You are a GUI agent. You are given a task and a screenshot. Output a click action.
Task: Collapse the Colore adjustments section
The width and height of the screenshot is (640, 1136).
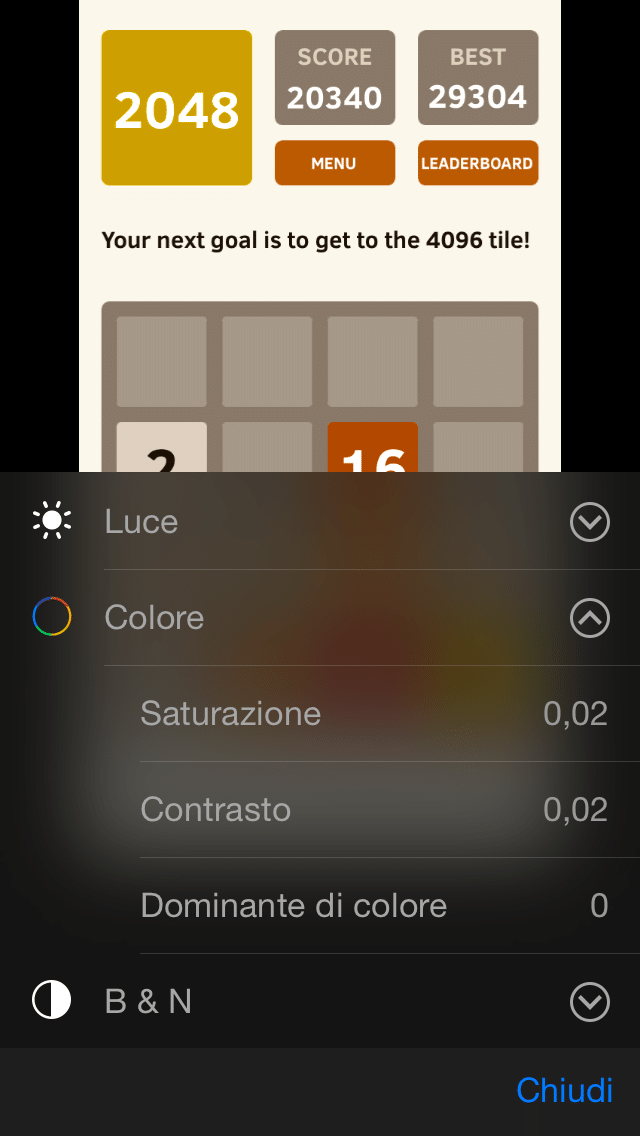coord(589,618)
